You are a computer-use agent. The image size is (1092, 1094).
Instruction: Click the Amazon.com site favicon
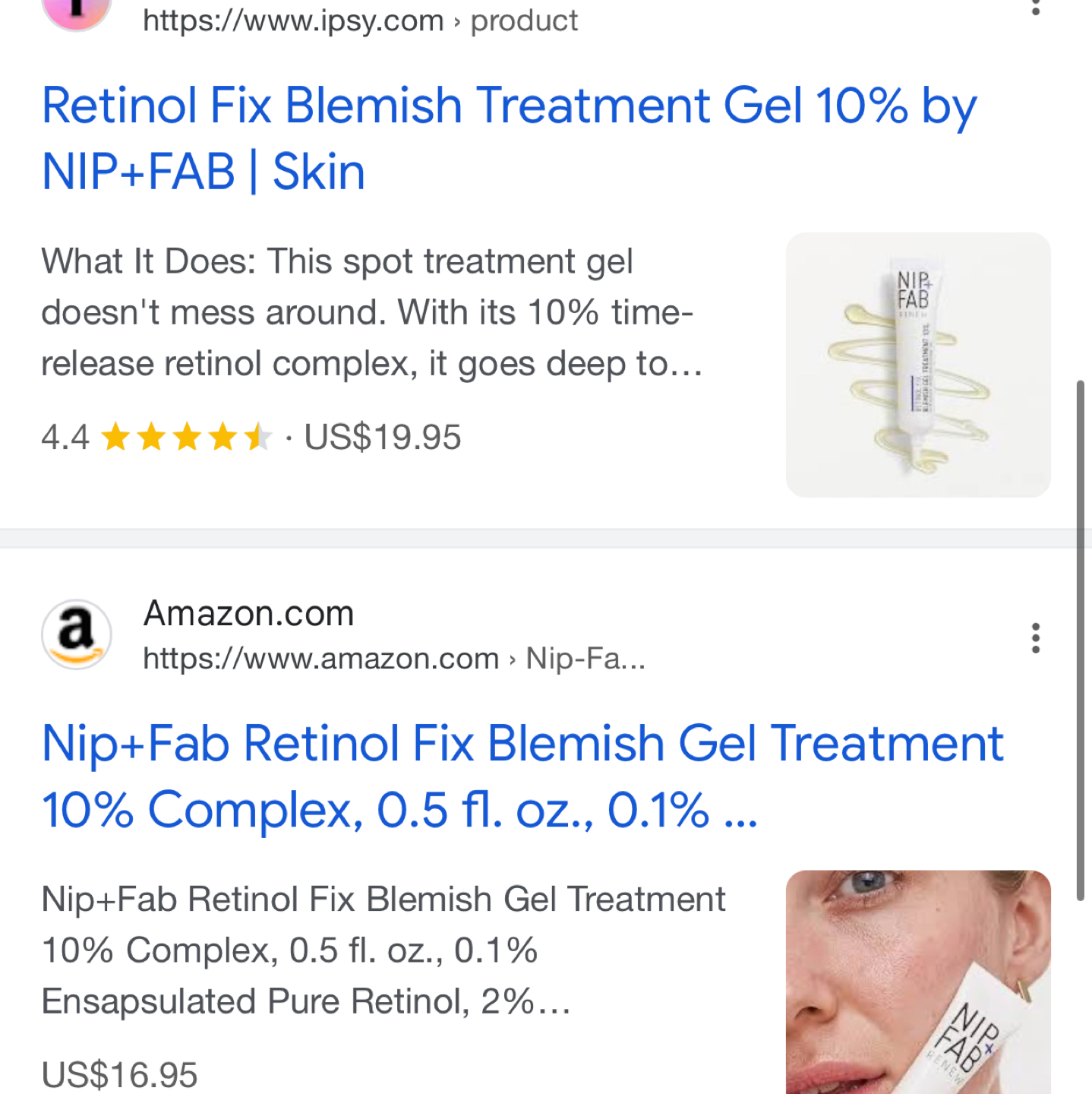tap(76, 634)
